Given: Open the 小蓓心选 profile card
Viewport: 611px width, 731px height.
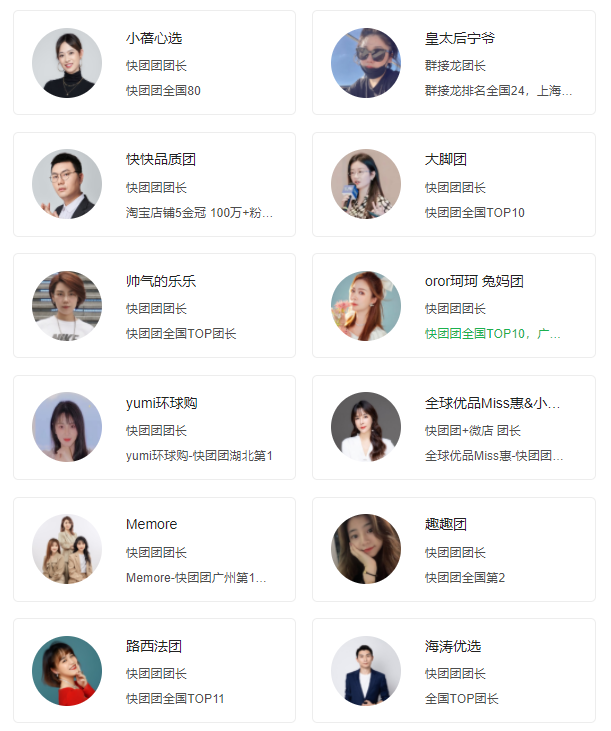Looking at the screenshot, I should (x=155, y=63).
